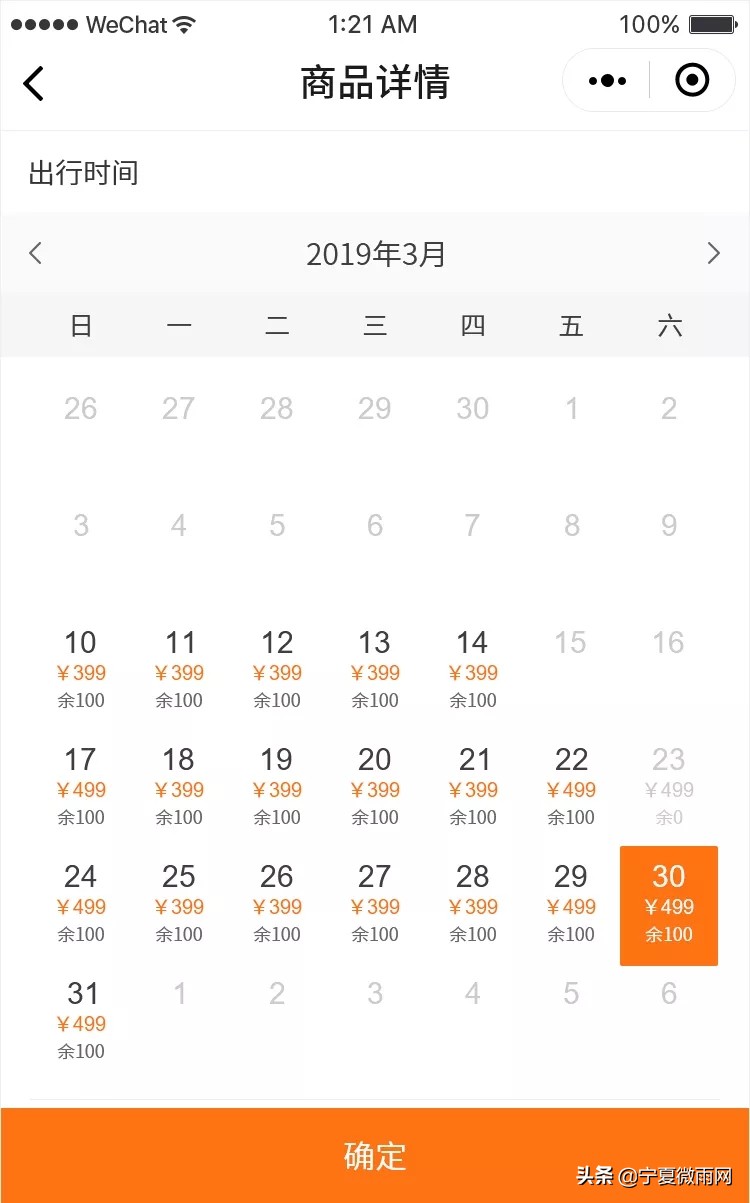
Task: Tap the circular close/home capsule icon
Action: [x=691, y=82]
